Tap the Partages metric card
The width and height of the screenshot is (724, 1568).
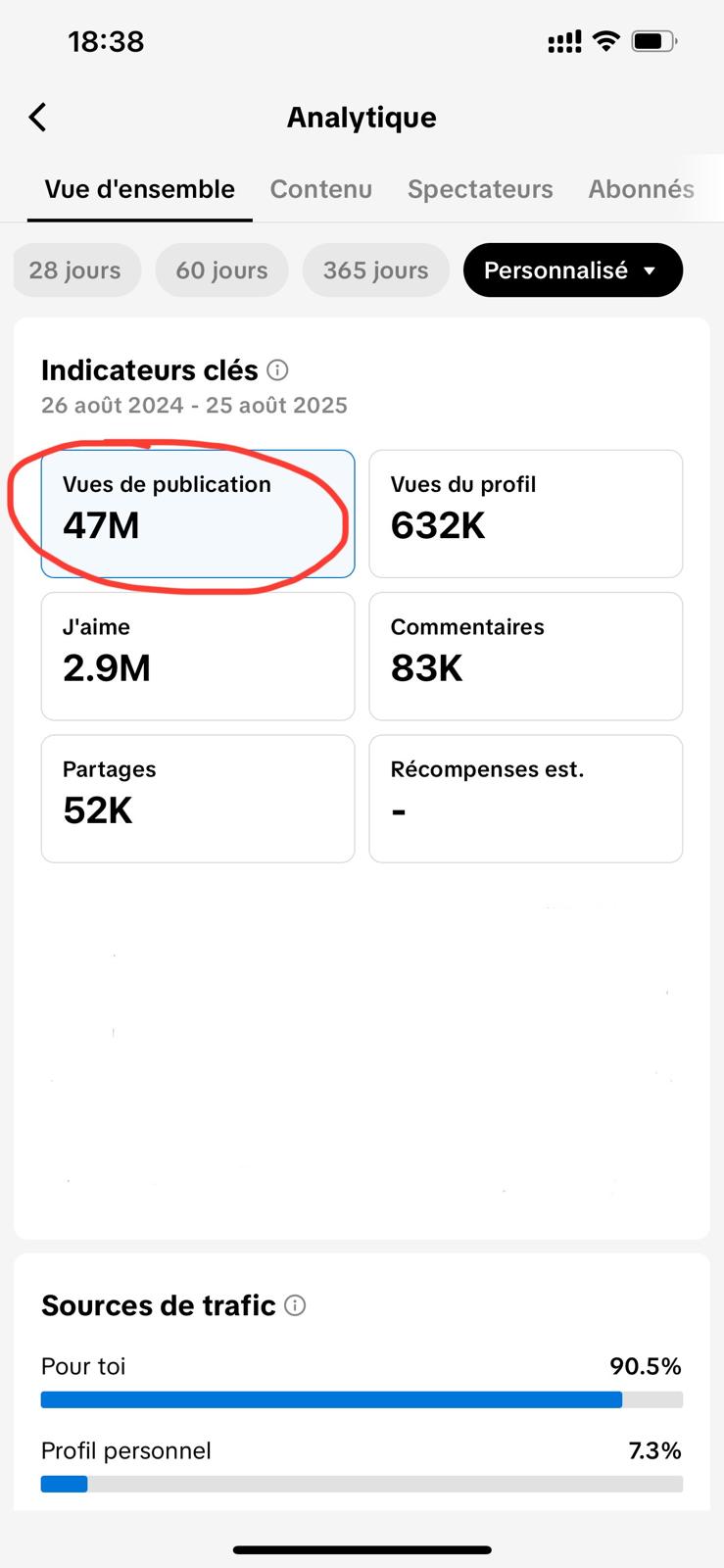coord(197,799)
